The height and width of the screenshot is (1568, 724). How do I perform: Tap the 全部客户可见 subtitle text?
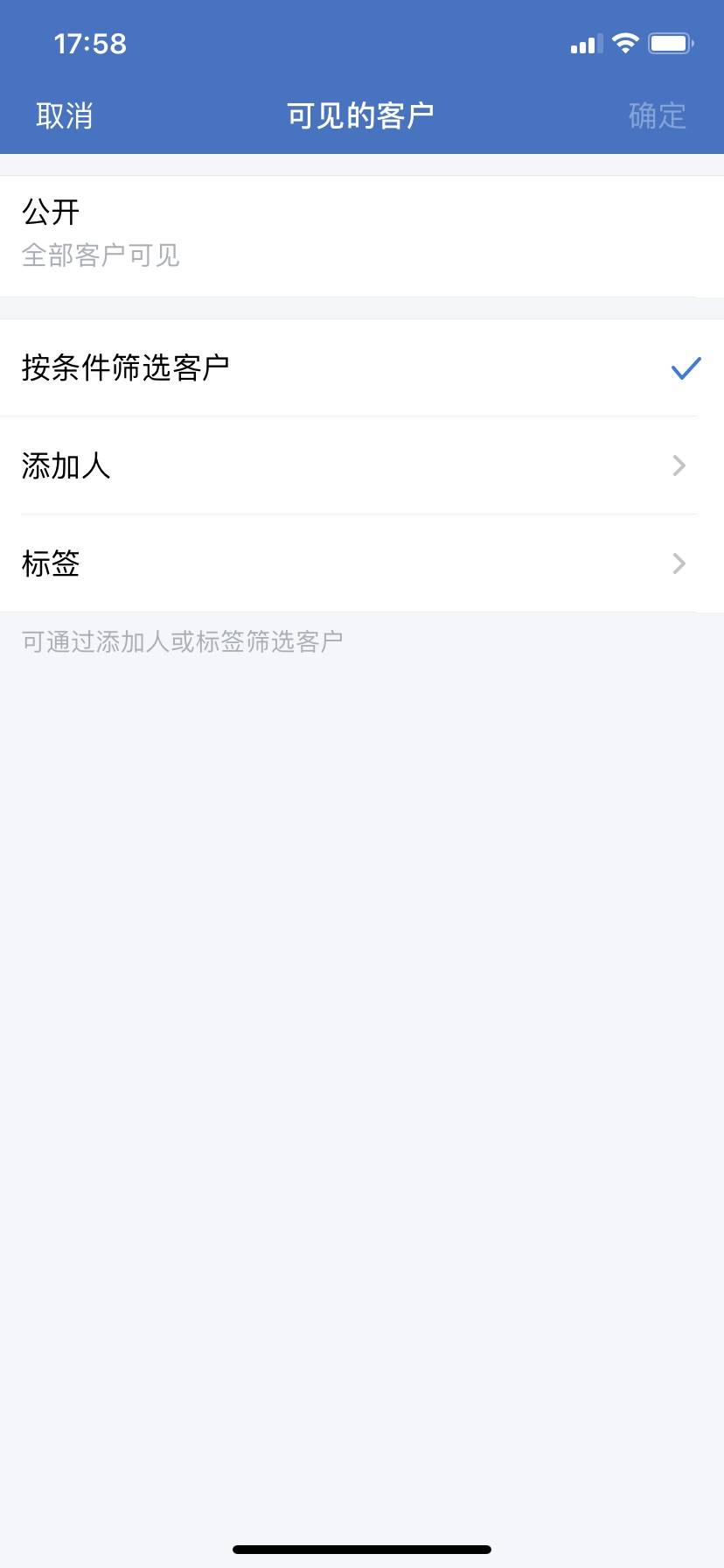(101, 255)
